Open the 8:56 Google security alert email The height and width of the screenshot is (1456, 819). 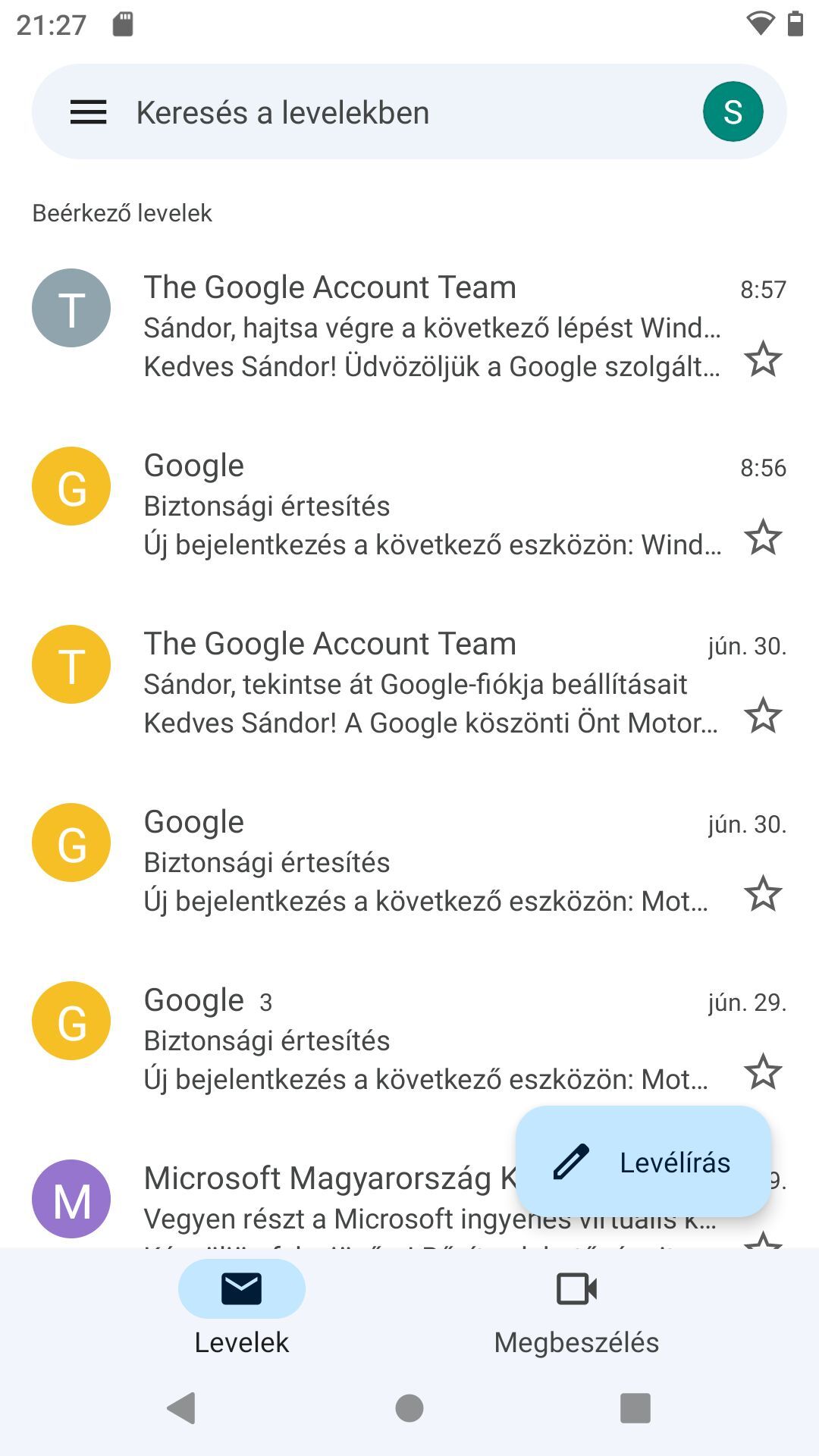click(x=409, y=504)
